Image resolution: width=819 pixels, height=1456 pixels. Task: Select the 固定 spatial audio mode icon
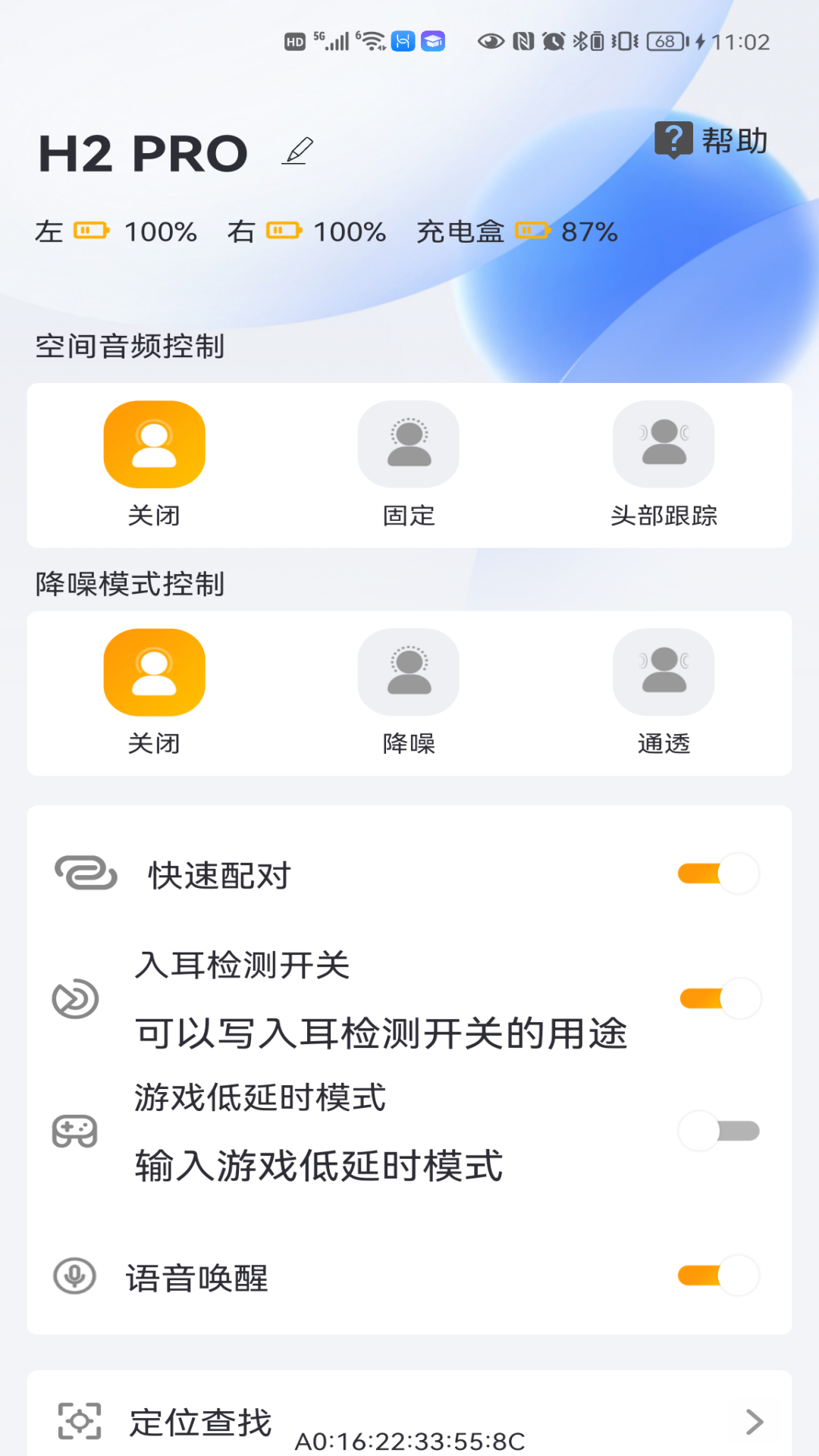coord(409,444)
